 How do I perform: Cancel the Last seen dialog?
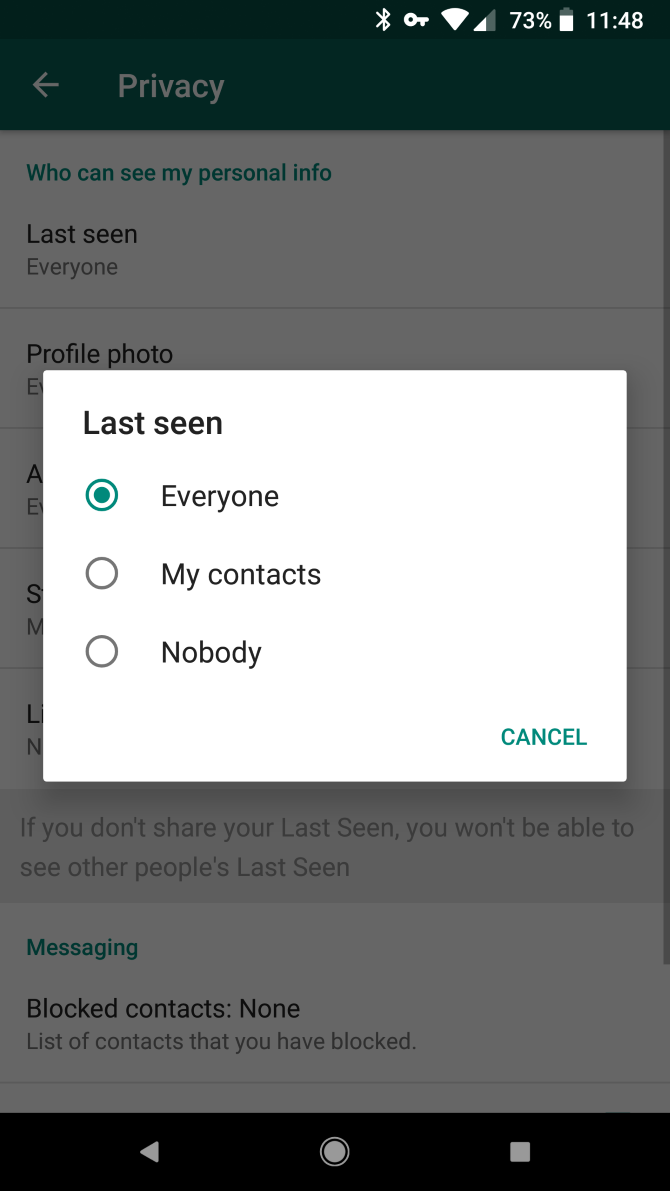[544, 737]
